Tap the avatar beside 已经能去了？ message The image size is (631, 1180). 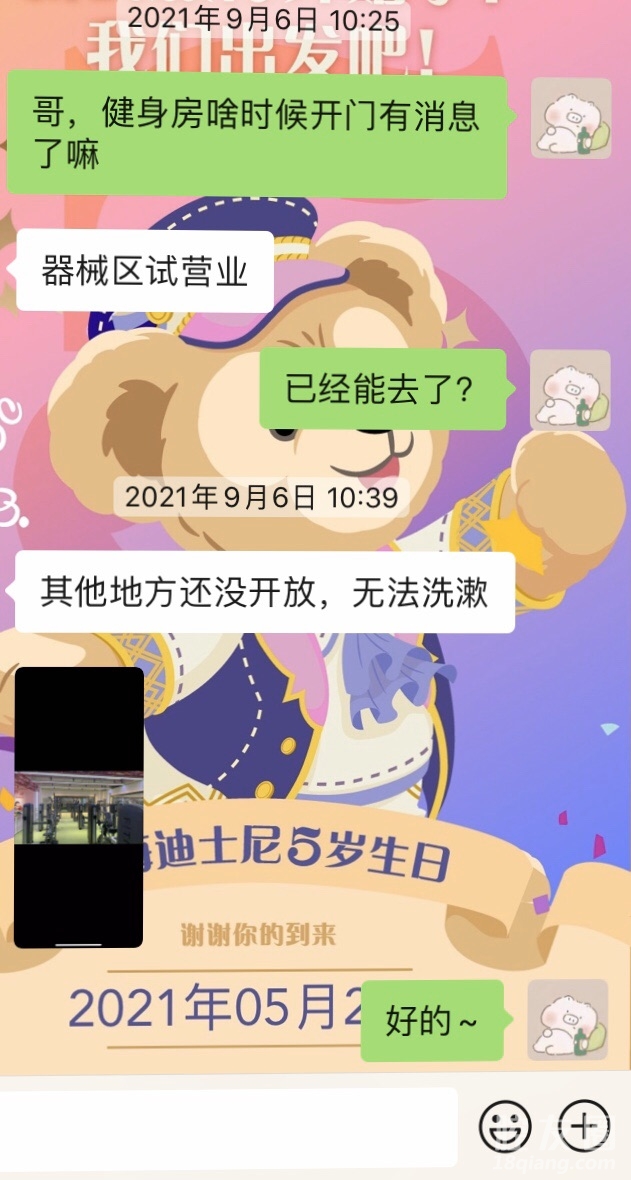pos(570,391)
